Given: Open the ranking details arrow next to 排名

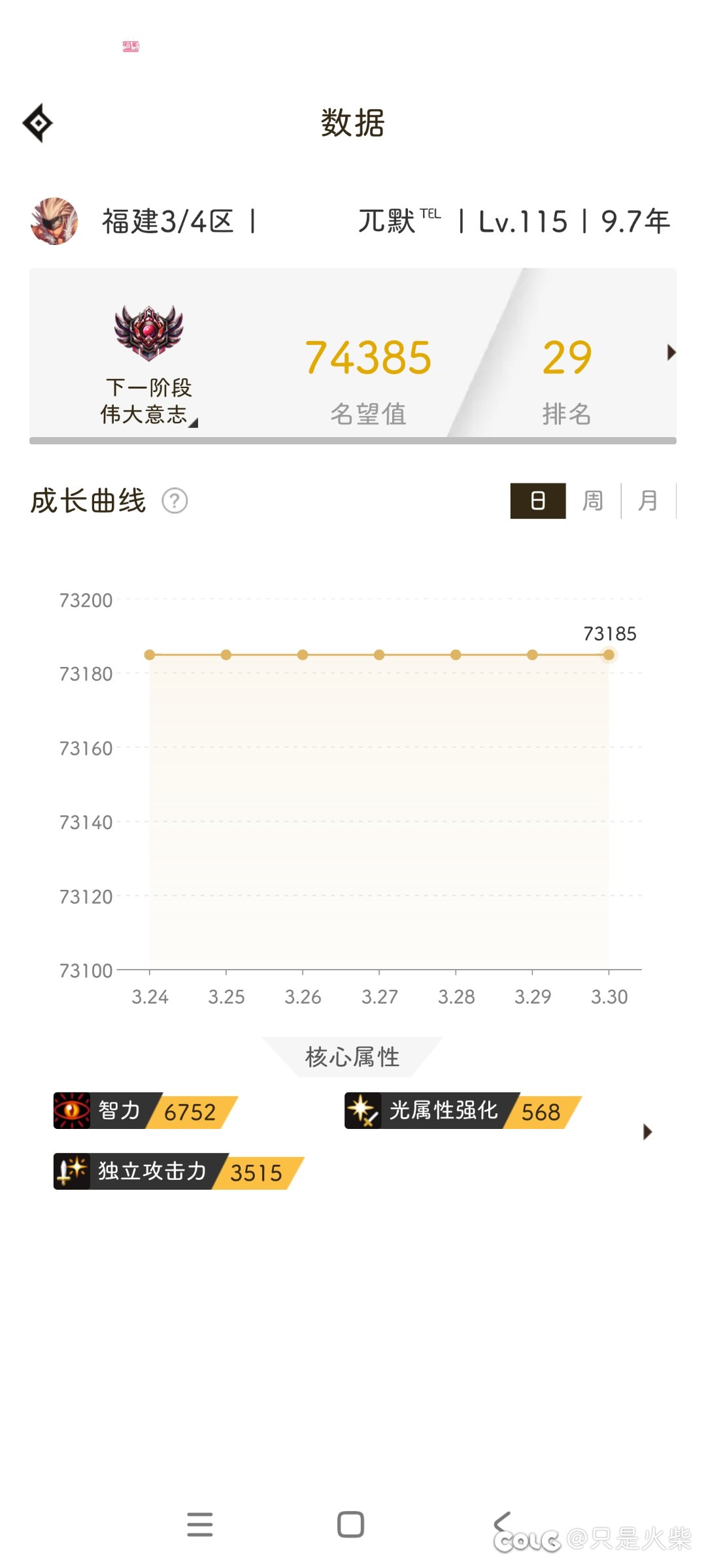Looking at the screenshot, I should pyautogui.click(x=671, y=353).
